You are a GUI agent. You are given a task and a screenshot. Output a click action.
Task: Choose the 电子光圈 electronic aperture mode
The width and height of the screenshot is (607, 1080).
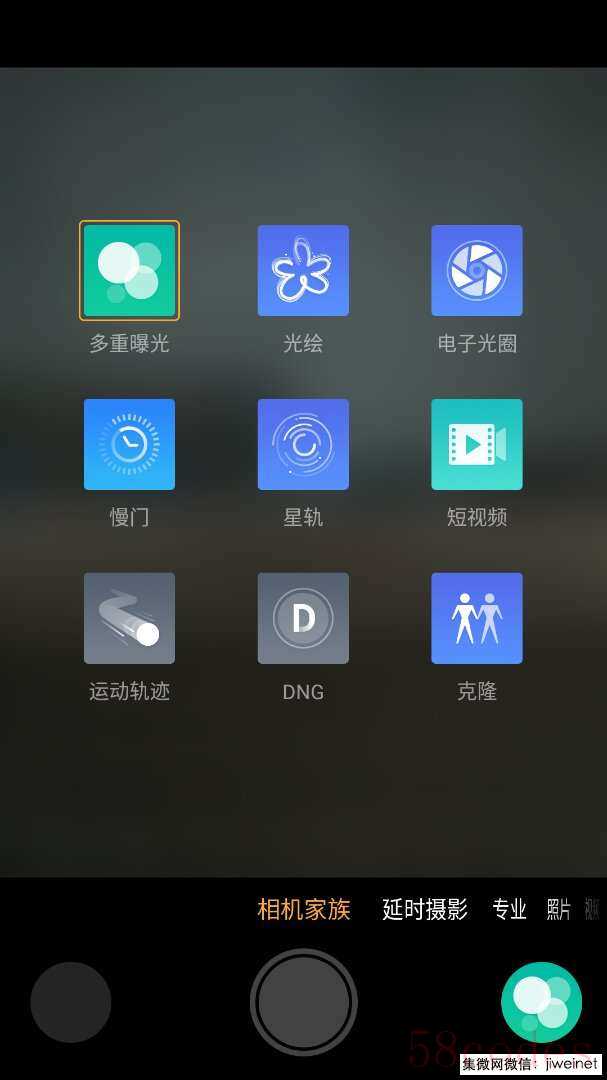click(x=477, y=270)
